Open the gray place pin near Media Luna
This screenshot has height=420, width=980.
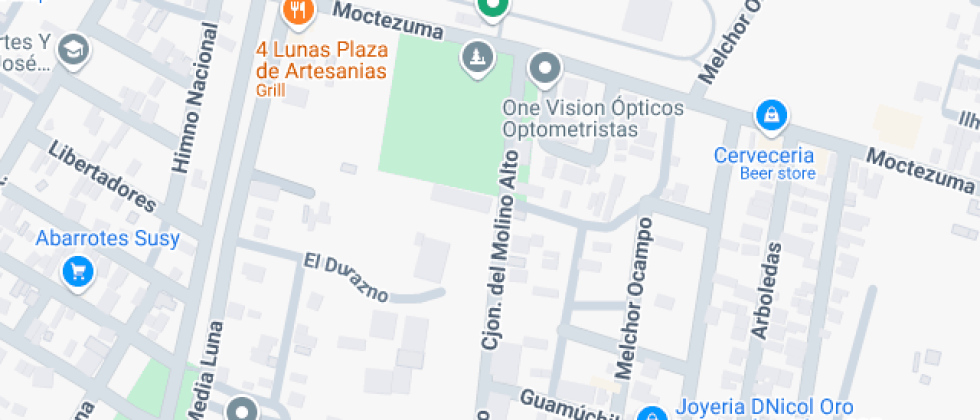(x=242, y=410)
